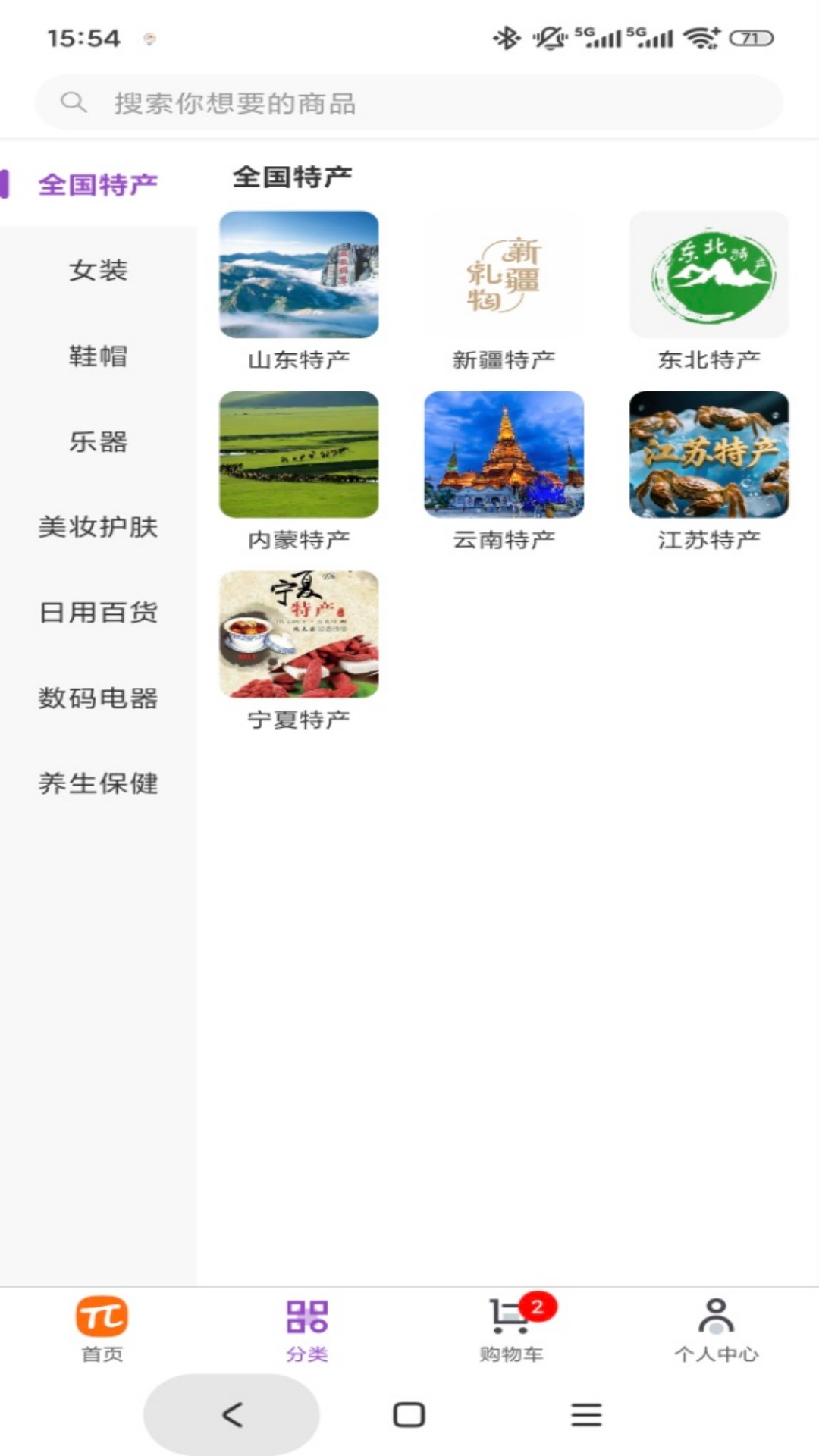Screen dimensions: 819x1456
Task: Select the 美妆护肤 category
Action: (98, 529)
